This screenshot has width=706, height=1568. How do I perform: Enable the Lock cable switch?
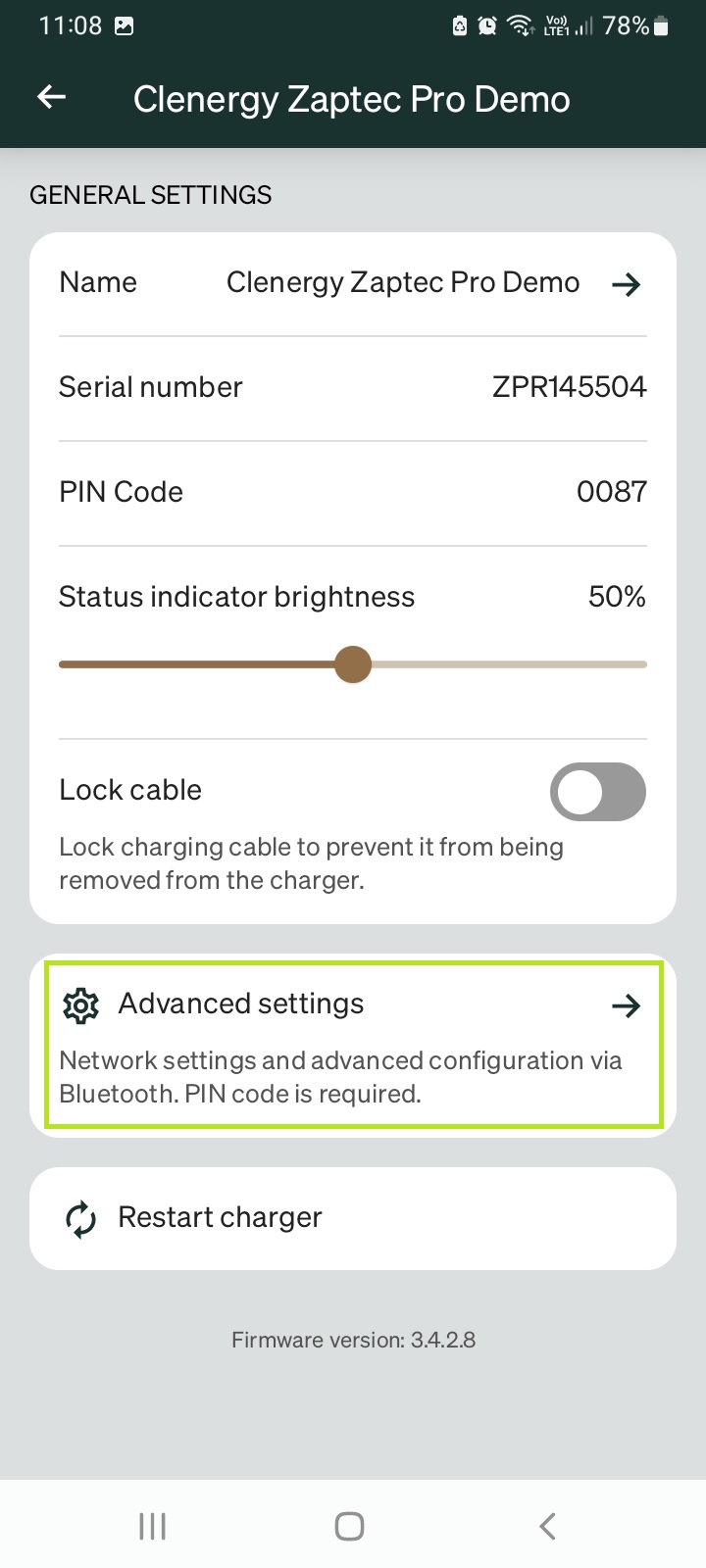597,792
